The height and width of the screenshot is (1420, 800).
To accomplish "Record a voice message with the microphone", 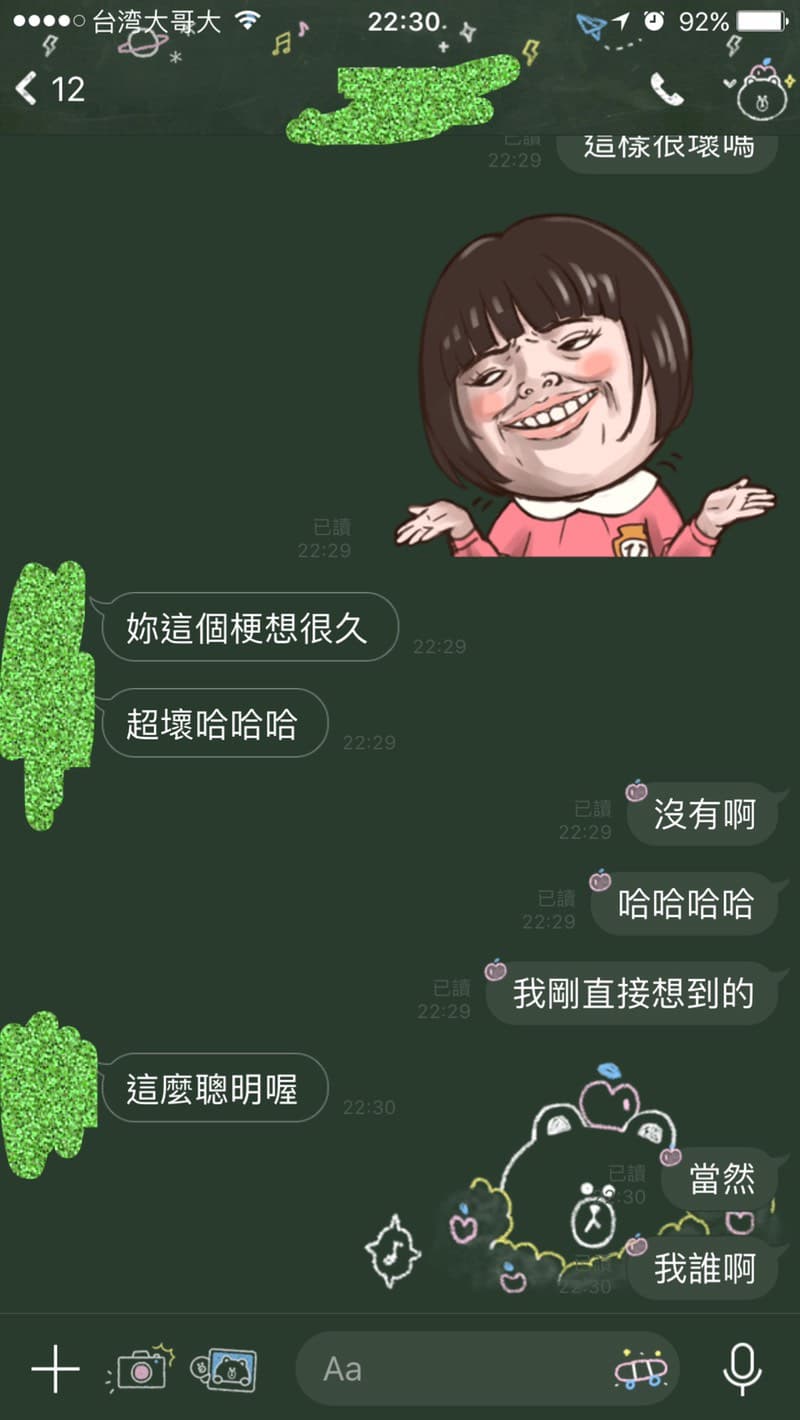I will (x=741, y=1368).
